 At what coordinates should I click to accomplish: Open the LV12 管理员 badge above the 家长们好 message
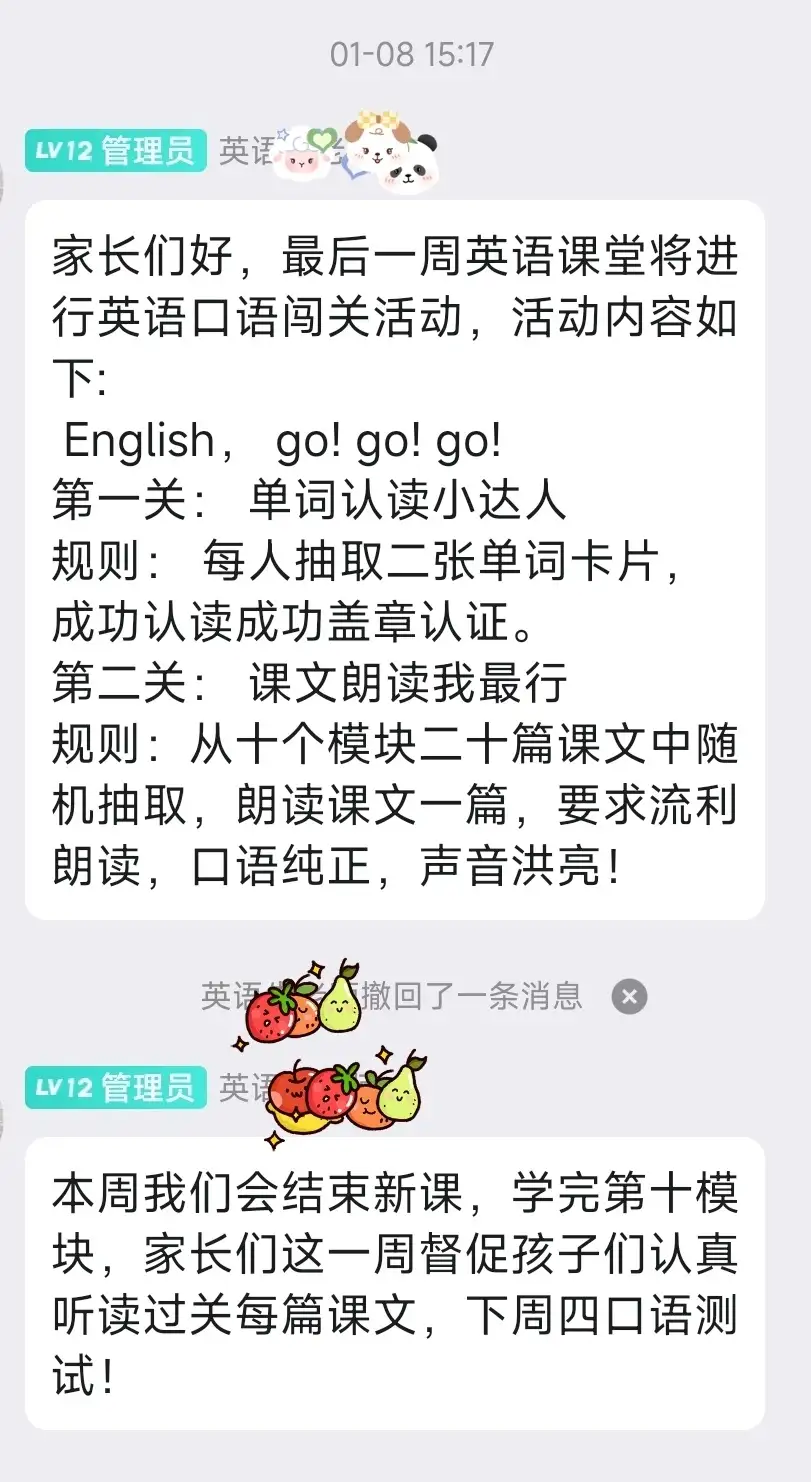(x=115, y=151)
